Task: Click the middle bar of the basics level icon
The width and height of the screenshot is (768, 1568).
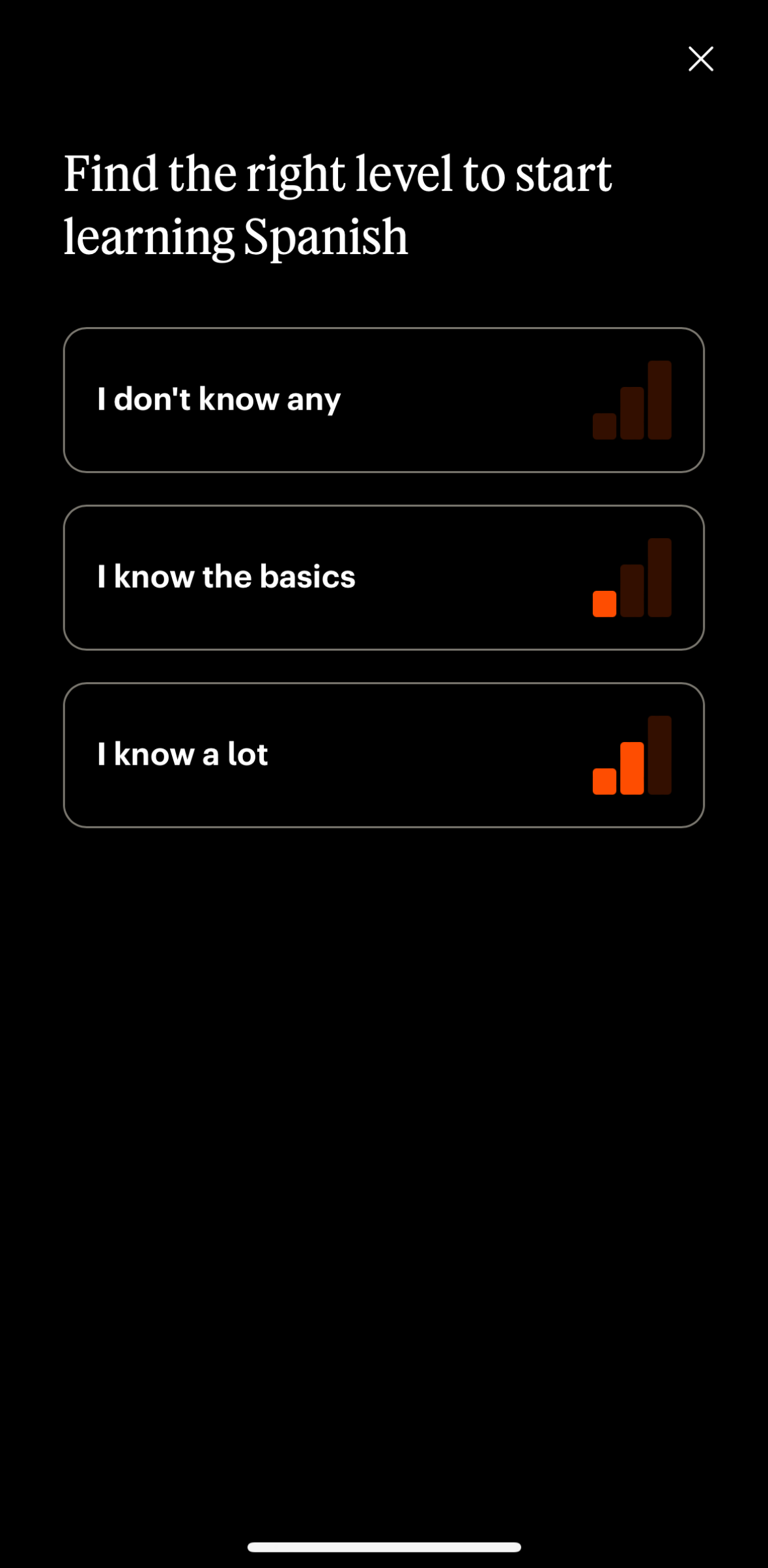Action: tap(631, 590)
